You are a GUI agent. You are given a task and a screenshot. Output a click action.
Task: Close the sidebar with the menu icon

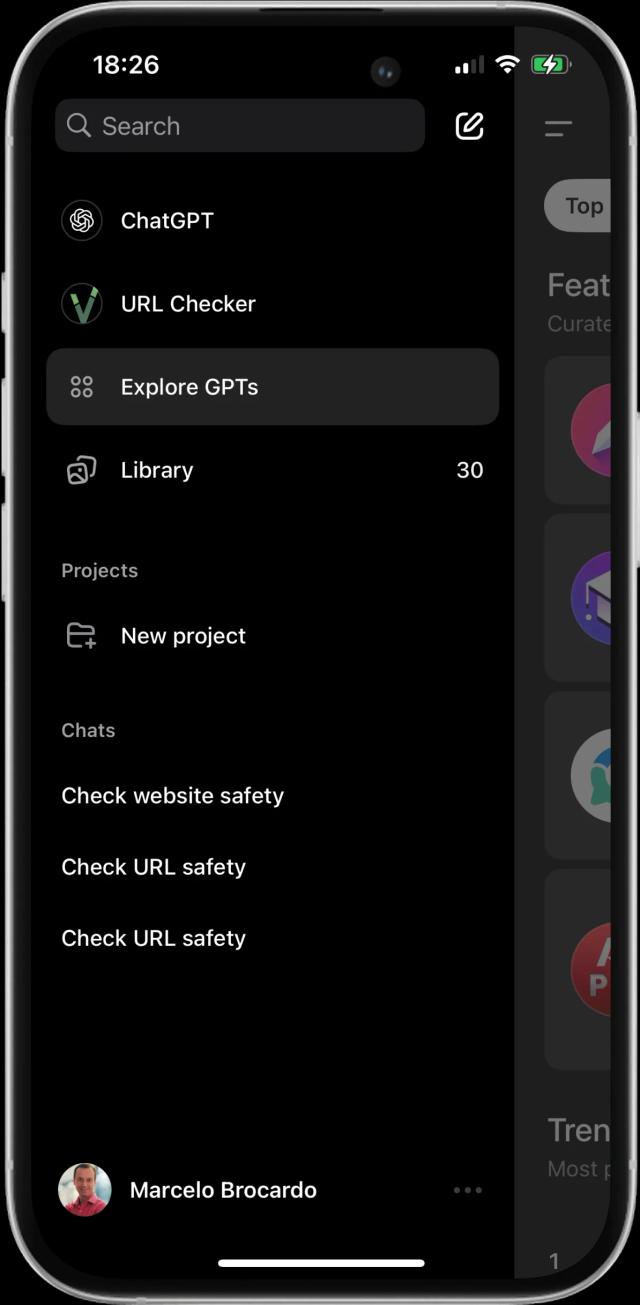click(558, 128)
